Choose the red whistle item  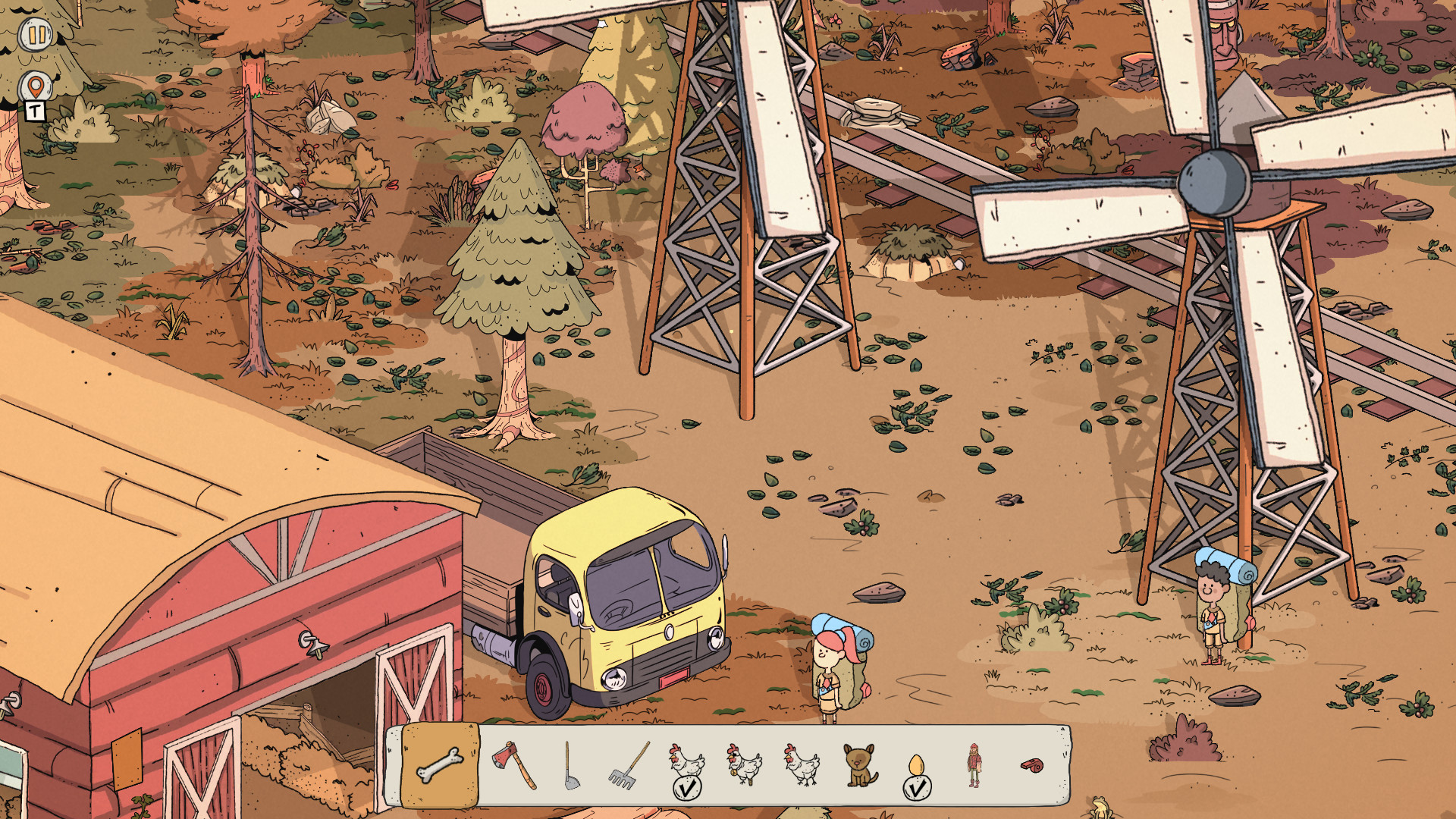[x=1032, y=765]
